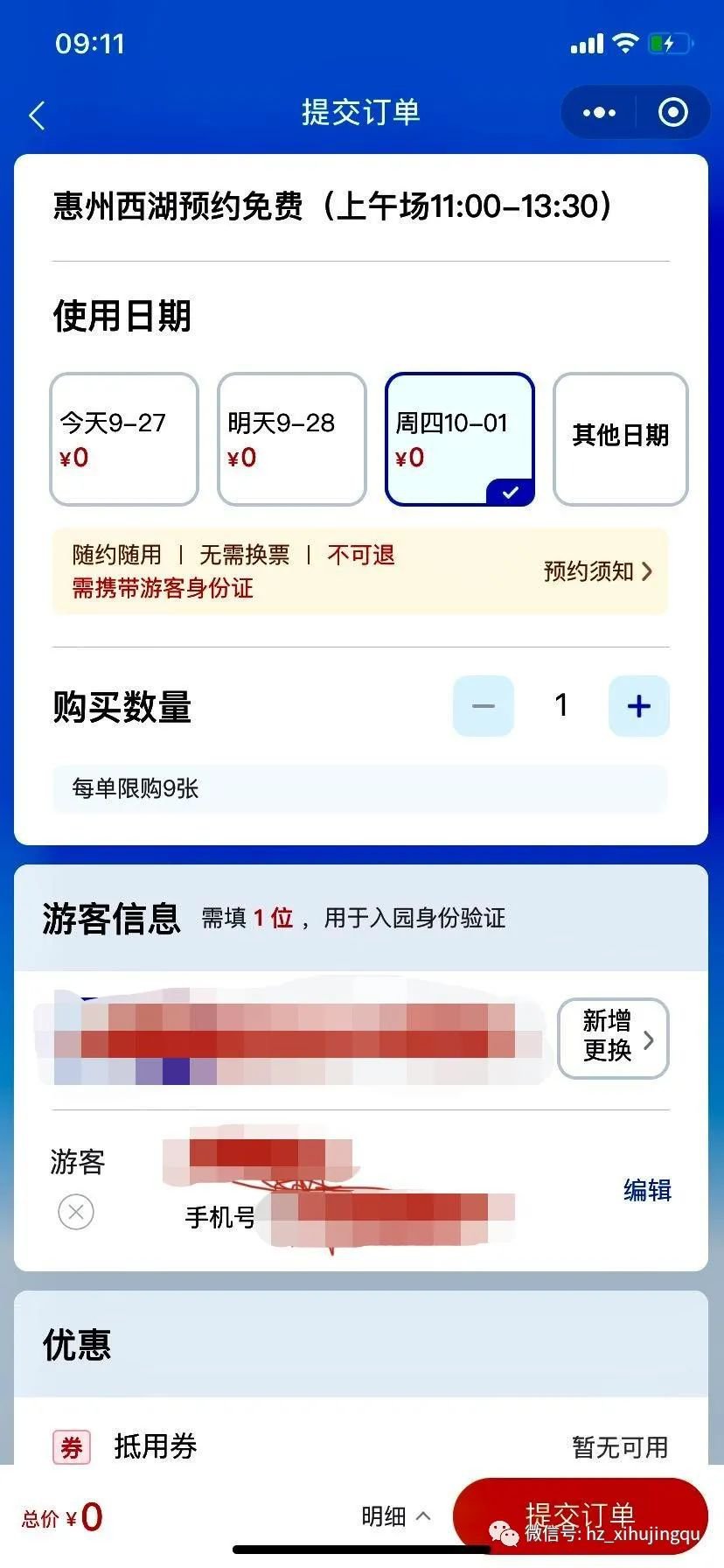Remove the listed visitor with the X icon
This screenshot has height=1568, width=724.
pos(76,1212)
